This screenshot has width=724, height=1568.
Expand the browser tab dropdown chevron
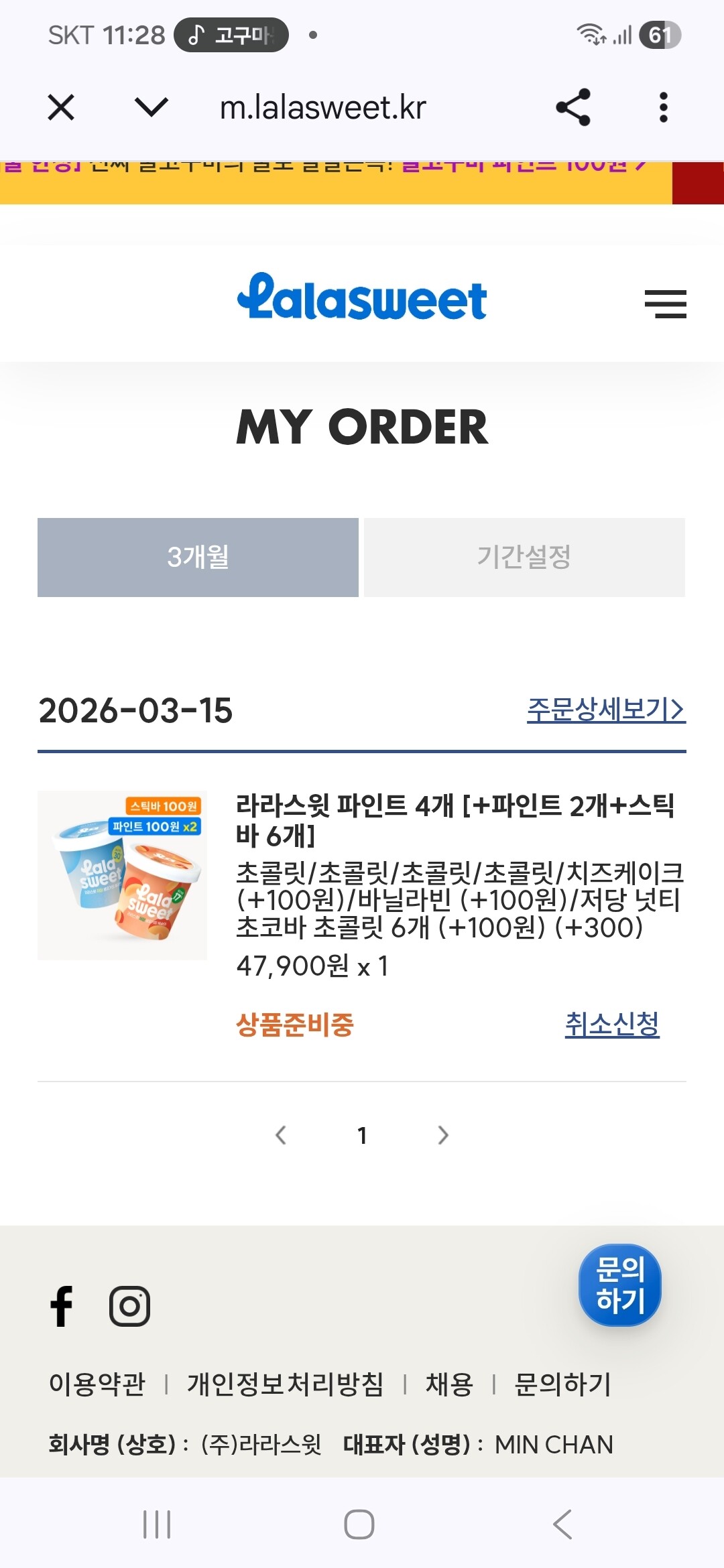[x=152, y=107]
